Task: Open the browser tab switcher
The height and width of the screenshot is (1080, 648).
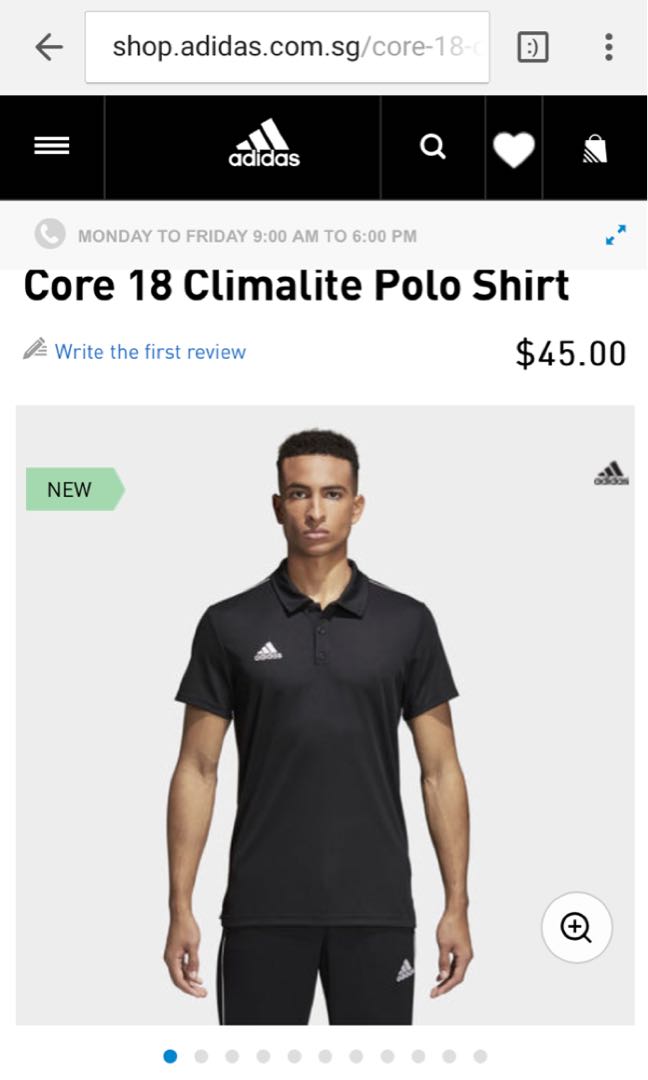Action: pyautogui.click(x=532, y=48)
